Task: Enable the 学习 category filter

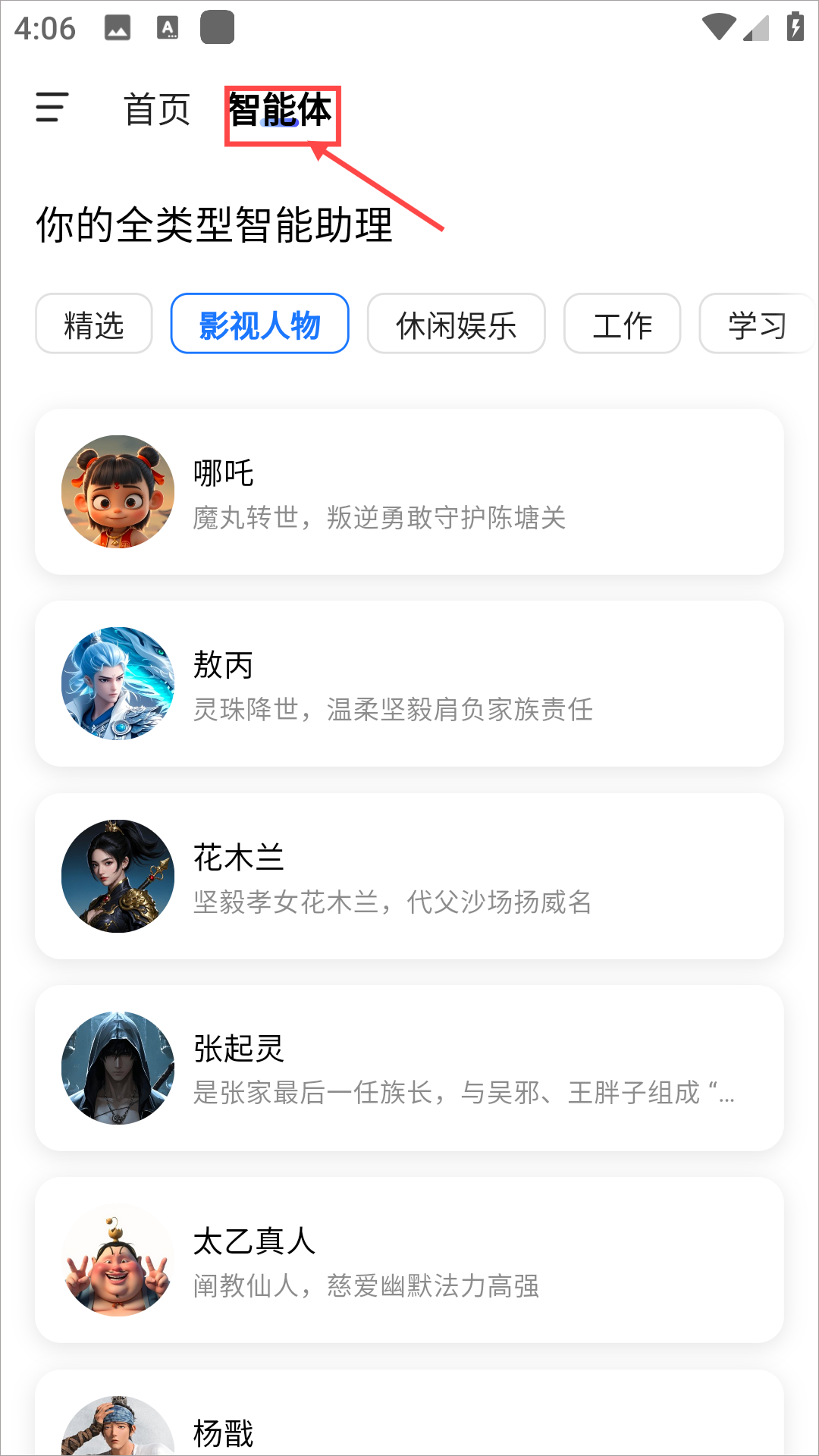Action: [757, 324]
